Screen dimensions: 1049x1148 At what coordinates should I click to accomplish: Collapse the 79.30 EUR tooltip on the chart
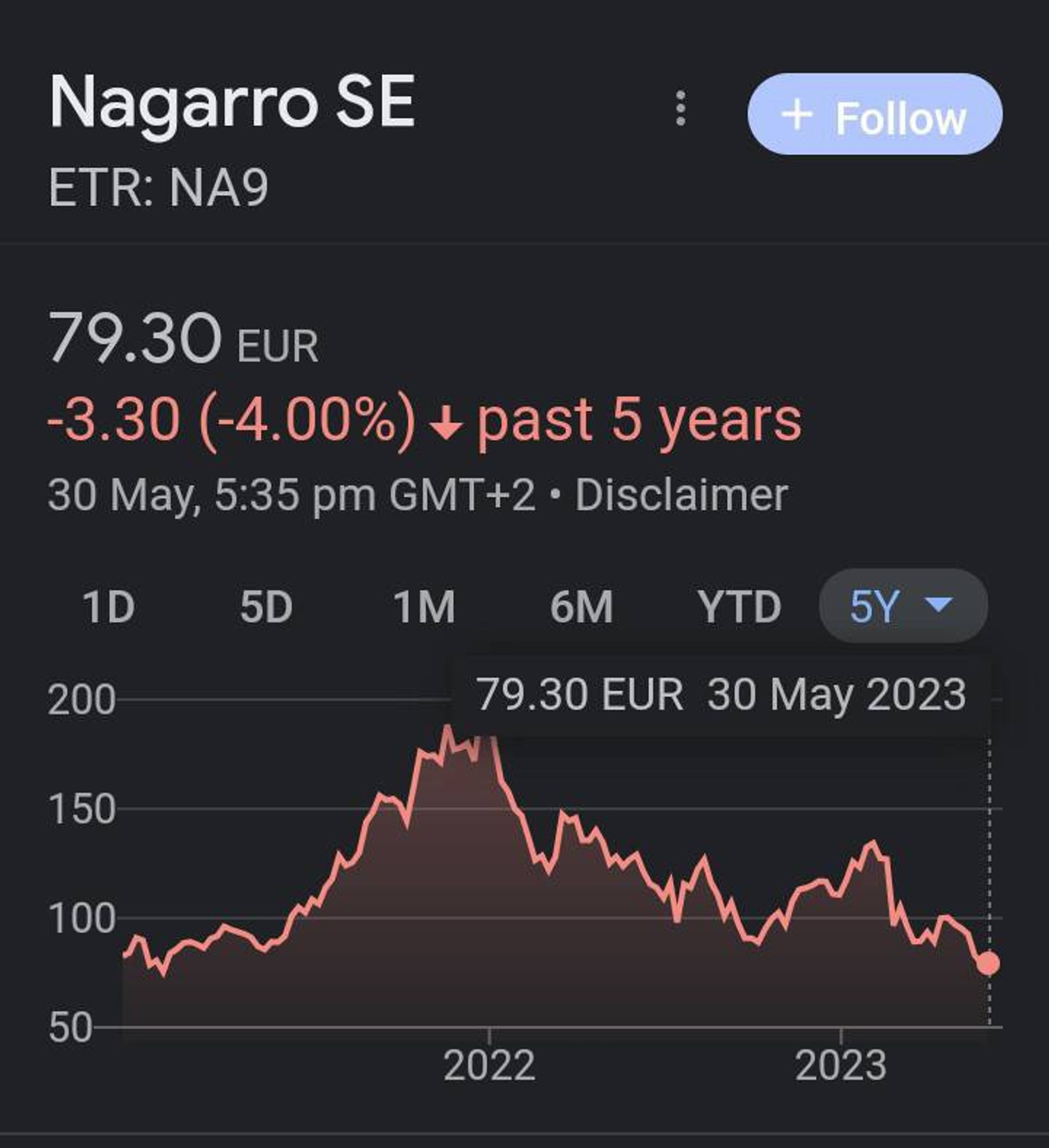(723, 692)
